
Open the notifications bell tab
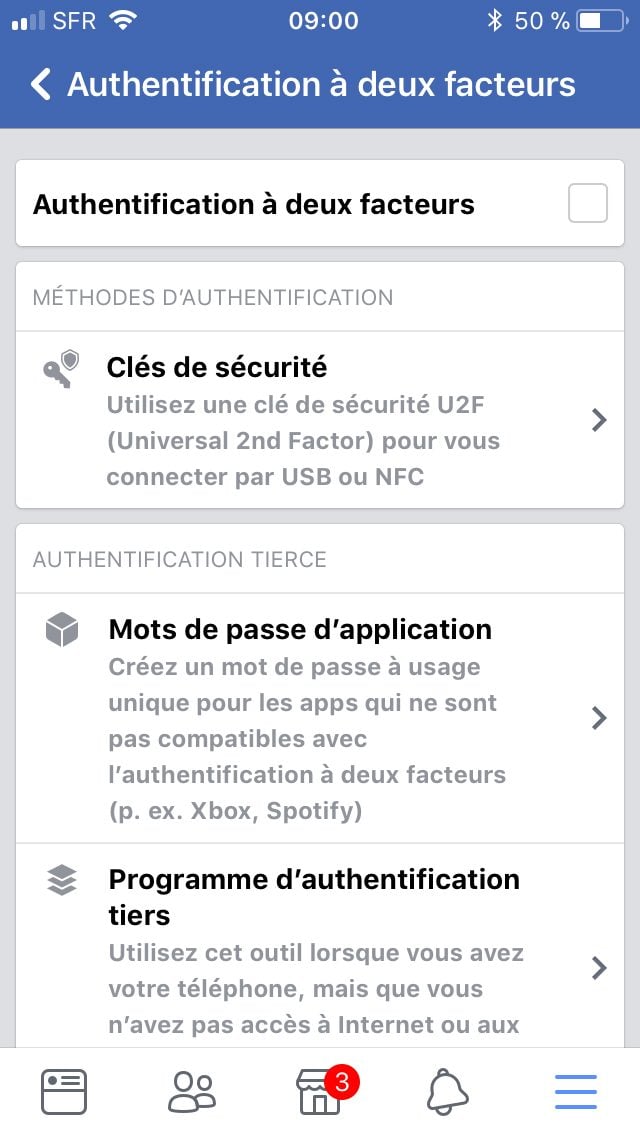(447, 1092)
